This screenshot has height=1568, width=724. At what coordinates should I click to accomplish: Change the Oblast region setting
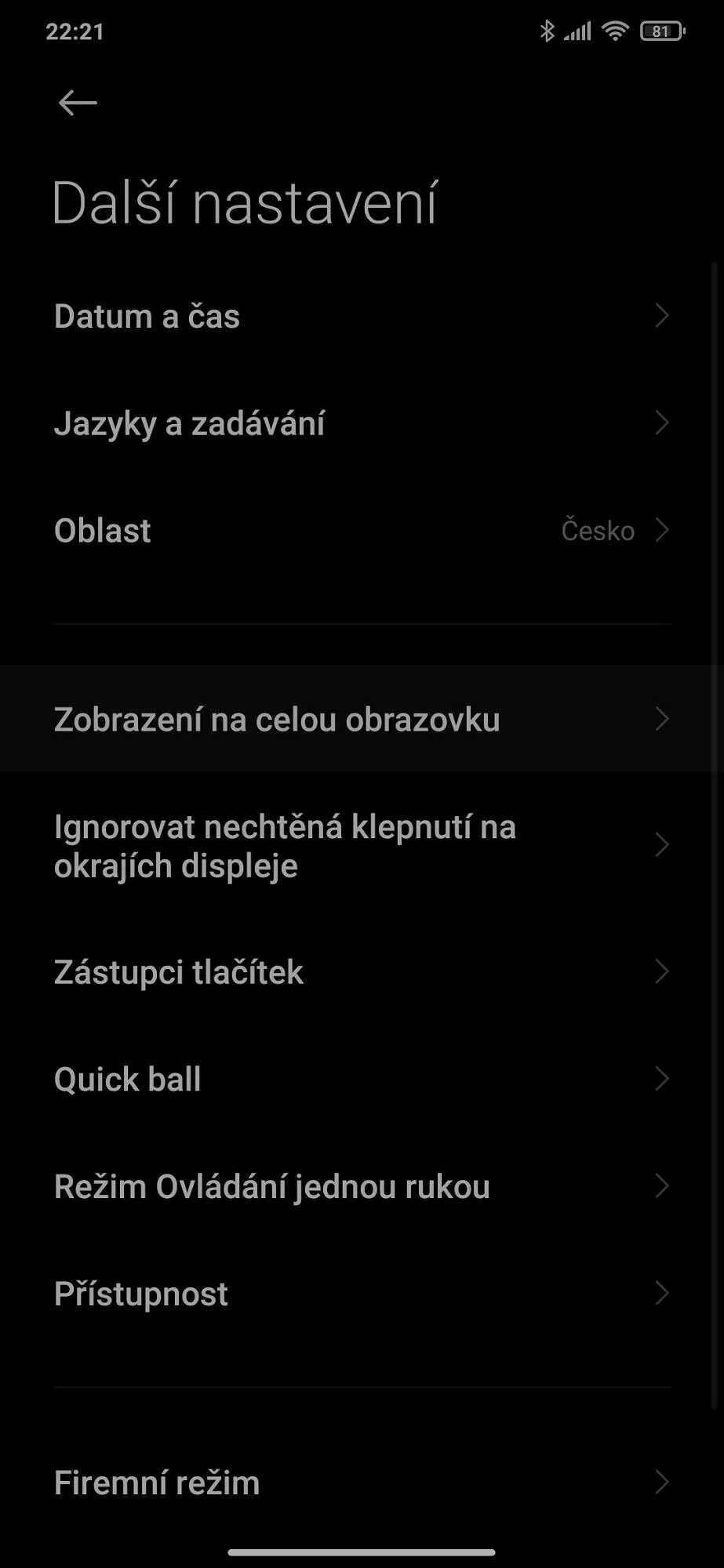tap(362, 531)
